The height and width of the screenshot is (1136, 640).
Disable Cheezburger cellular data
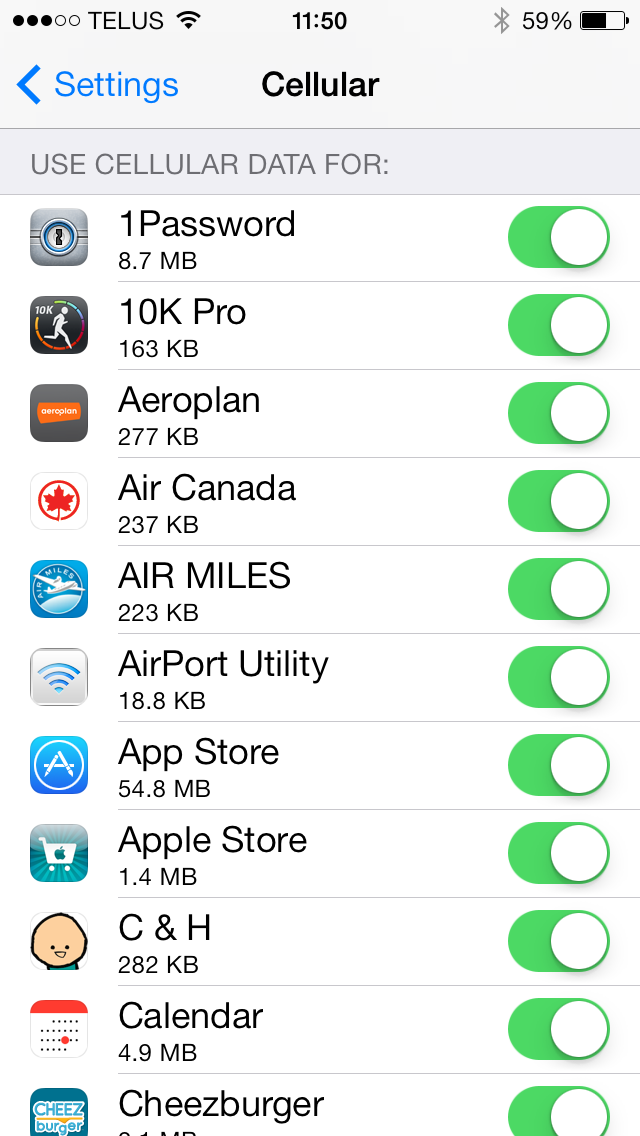pyautogui.click(x=559, y=1111)
